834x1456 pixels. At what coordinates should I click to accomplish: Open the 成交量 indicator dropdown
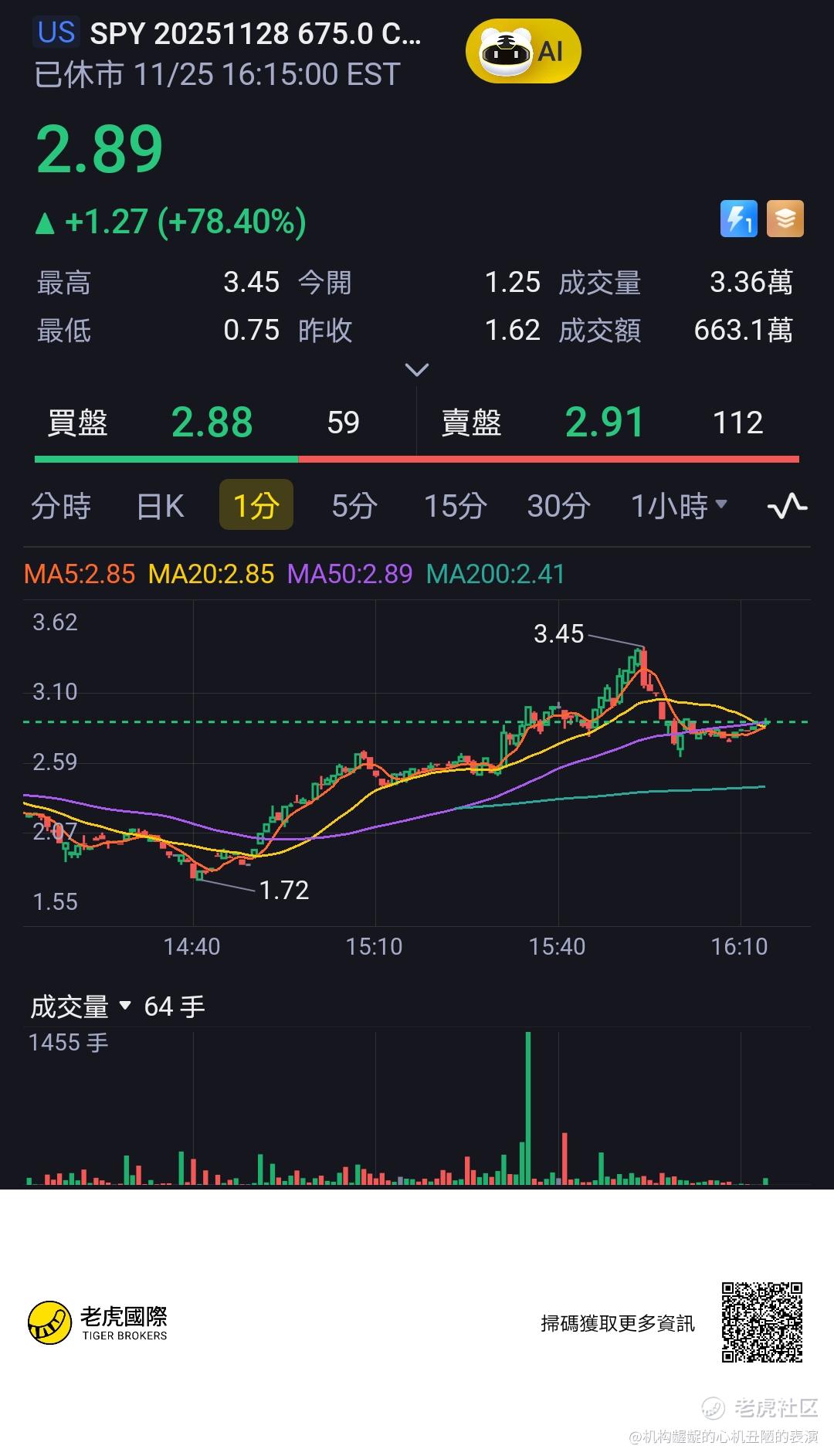(80, 1006)
